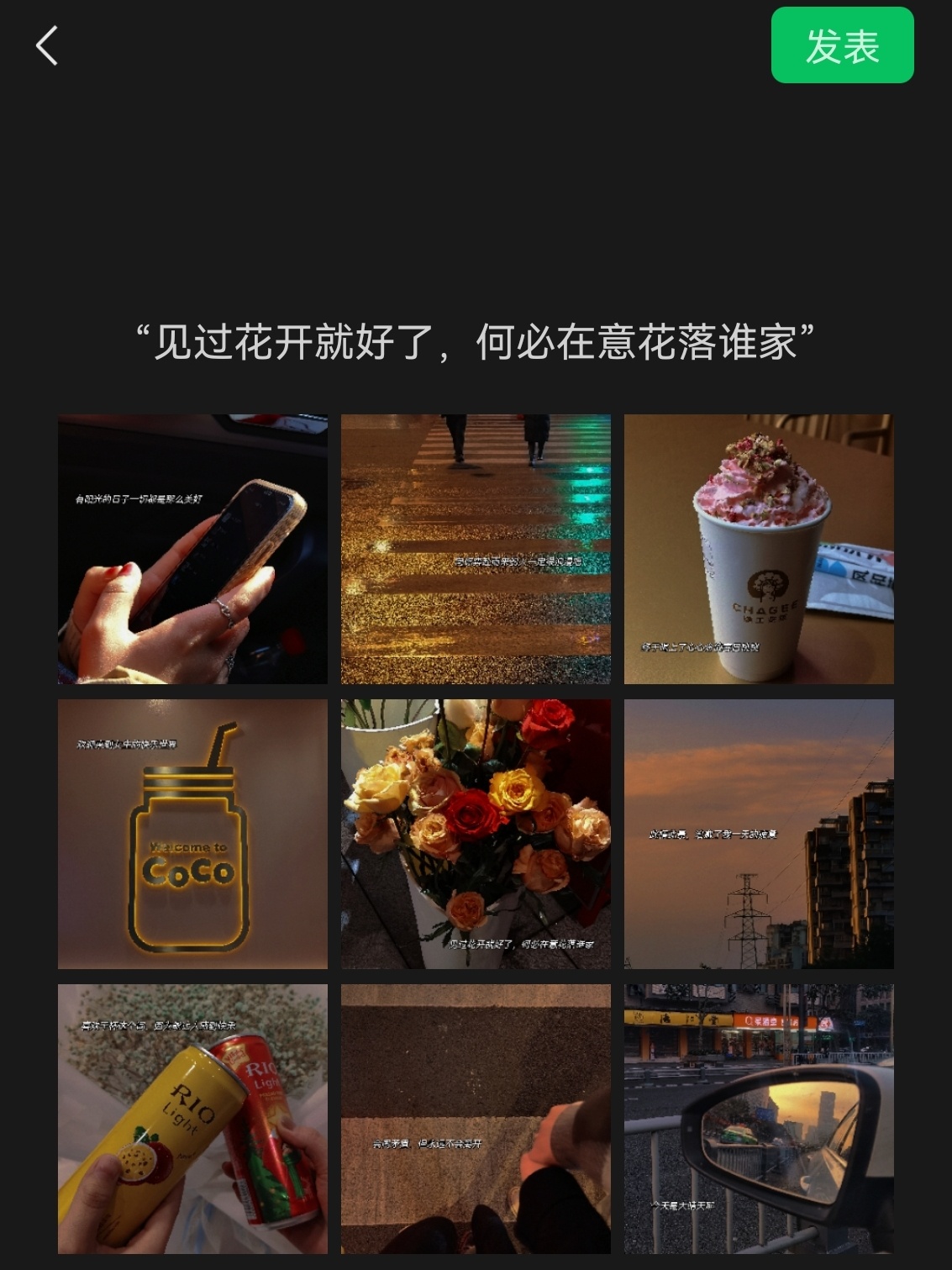View the car side mirror photo

pos(759,1119)
